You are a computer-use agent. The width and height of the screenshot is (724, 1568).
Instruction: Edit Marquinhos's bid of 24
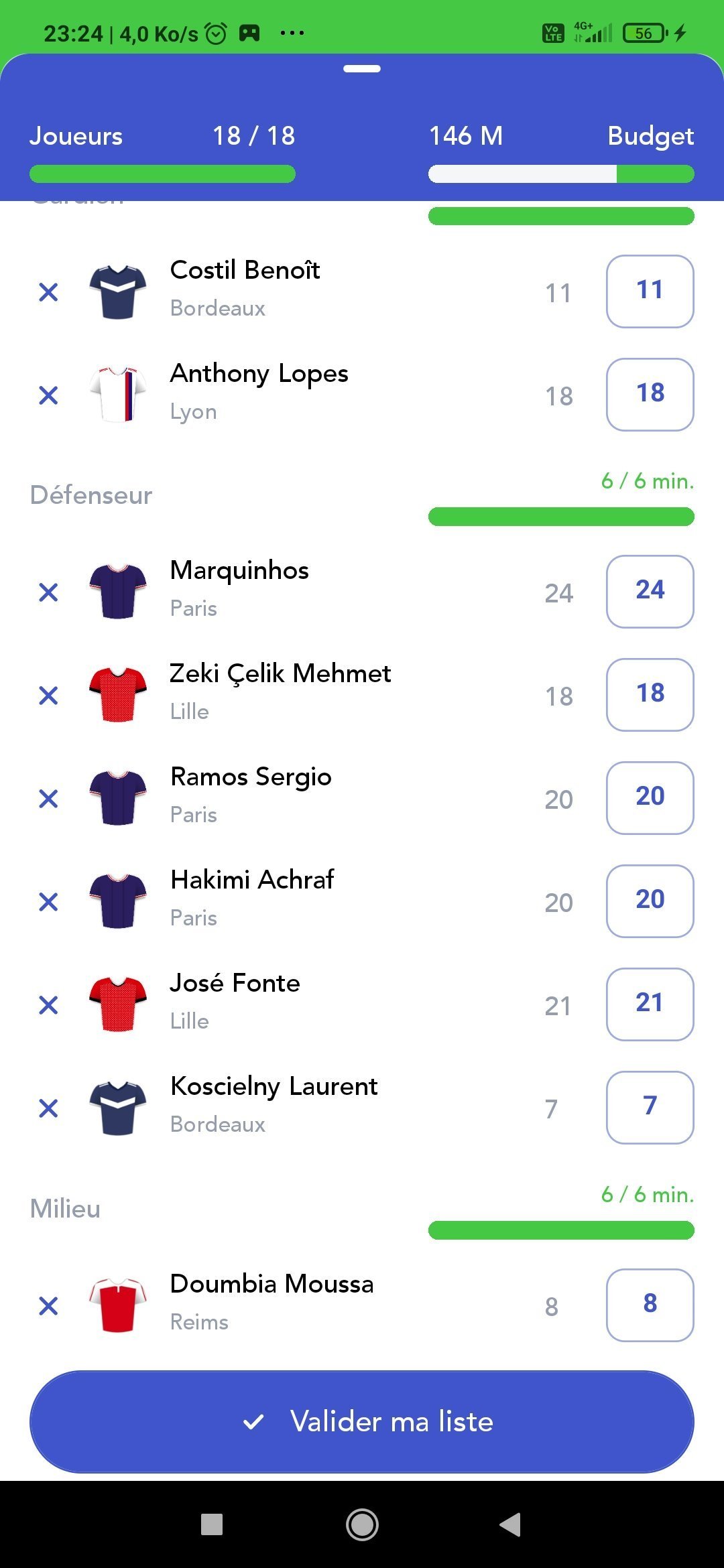tap(650, 592)
